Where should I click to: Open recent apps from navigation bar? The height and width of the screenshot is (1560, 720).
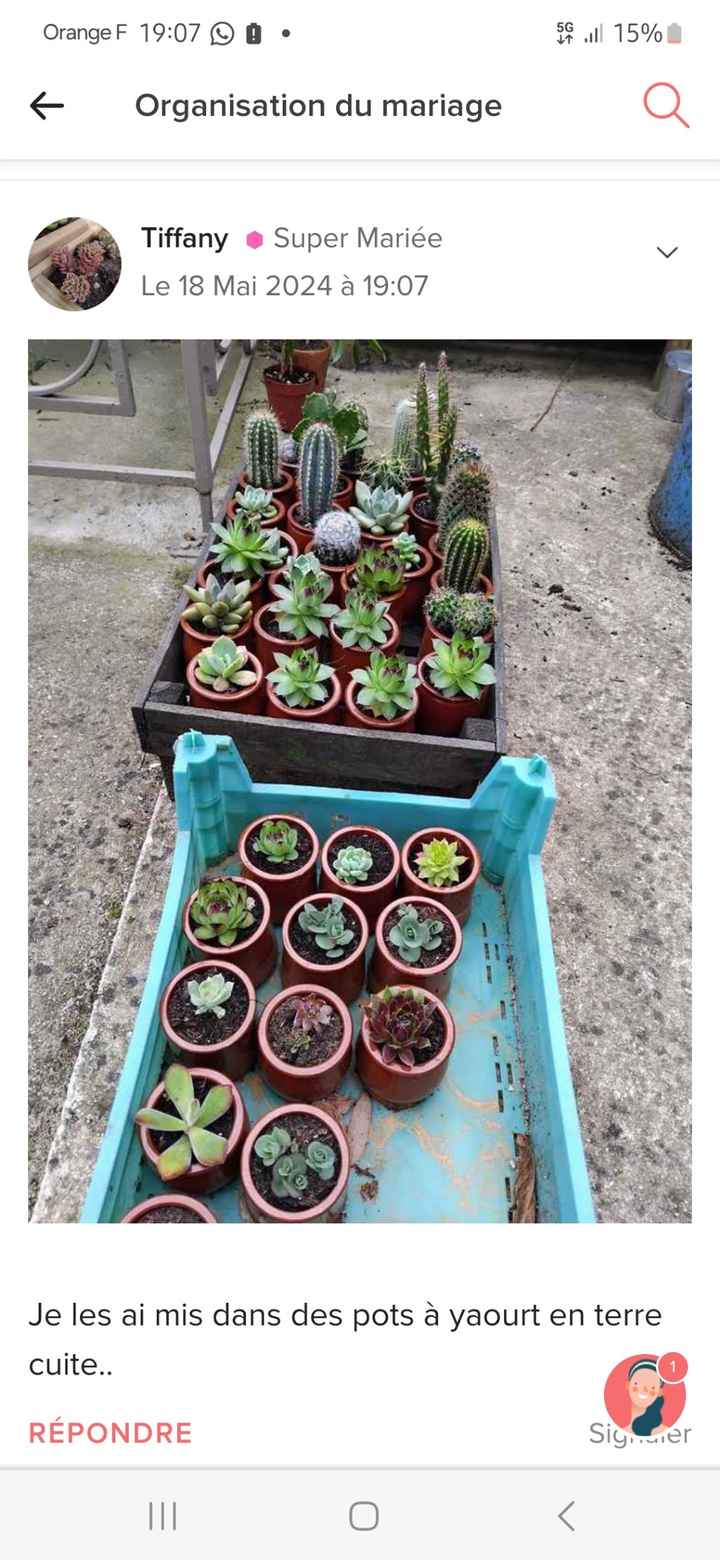(x=162, y=1516)
